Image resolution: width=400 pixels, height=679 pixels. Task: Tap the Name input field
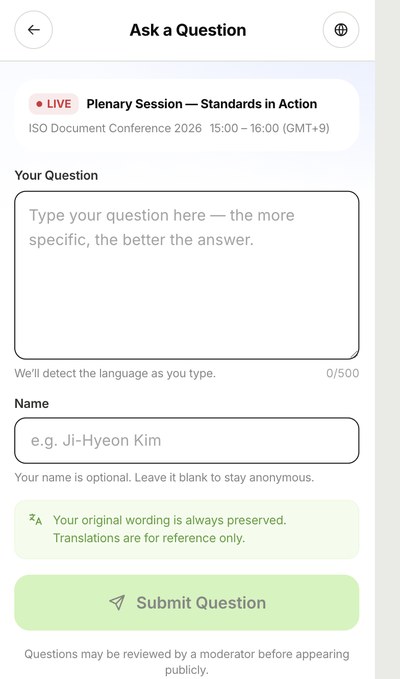click(187, 440)
